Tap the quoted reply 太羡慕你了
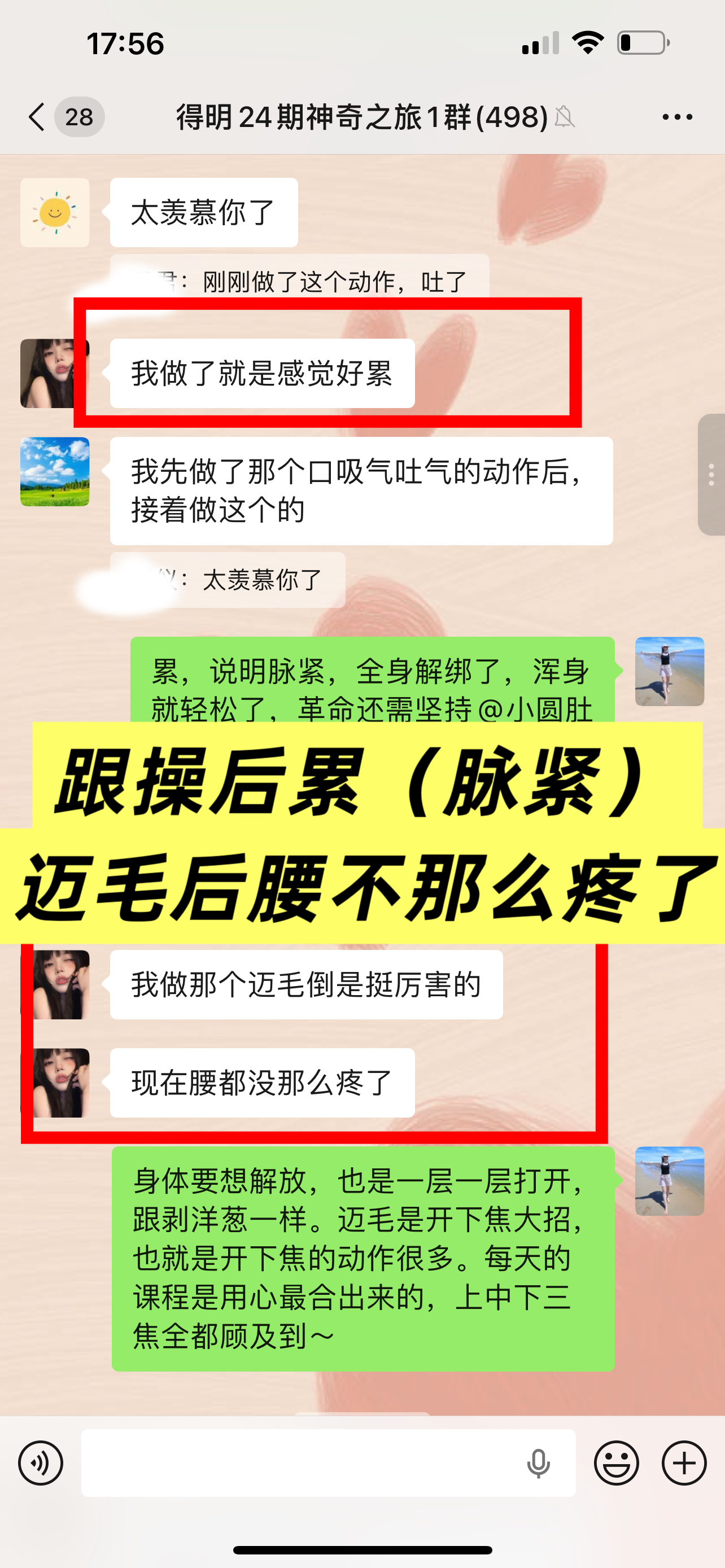This screenshot has width=725, height=1568. click(x=243, y=580)
